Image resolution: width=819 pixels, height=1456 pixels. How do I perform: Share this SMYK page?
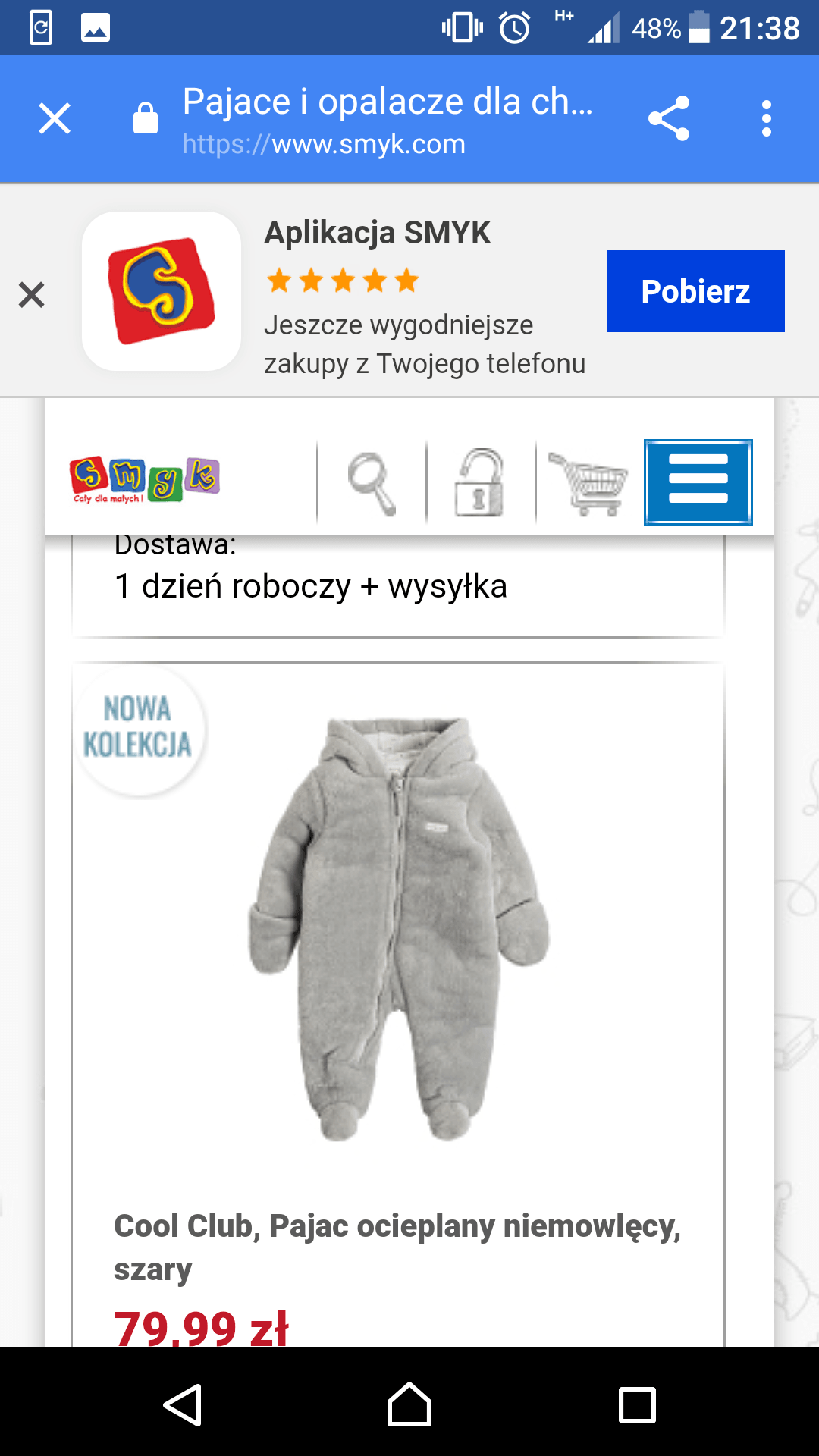click(x=669, y=119)
